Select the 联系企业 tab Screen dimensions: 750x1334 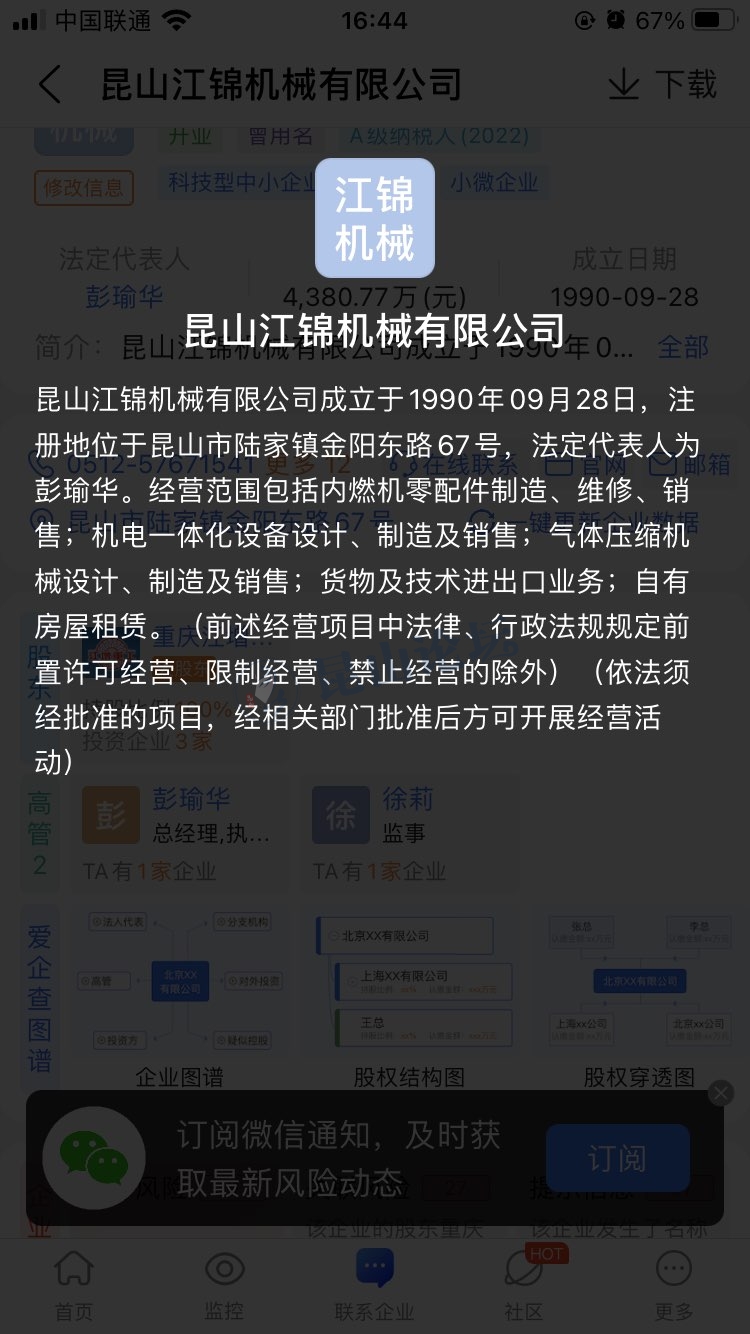pos(374,1285)
